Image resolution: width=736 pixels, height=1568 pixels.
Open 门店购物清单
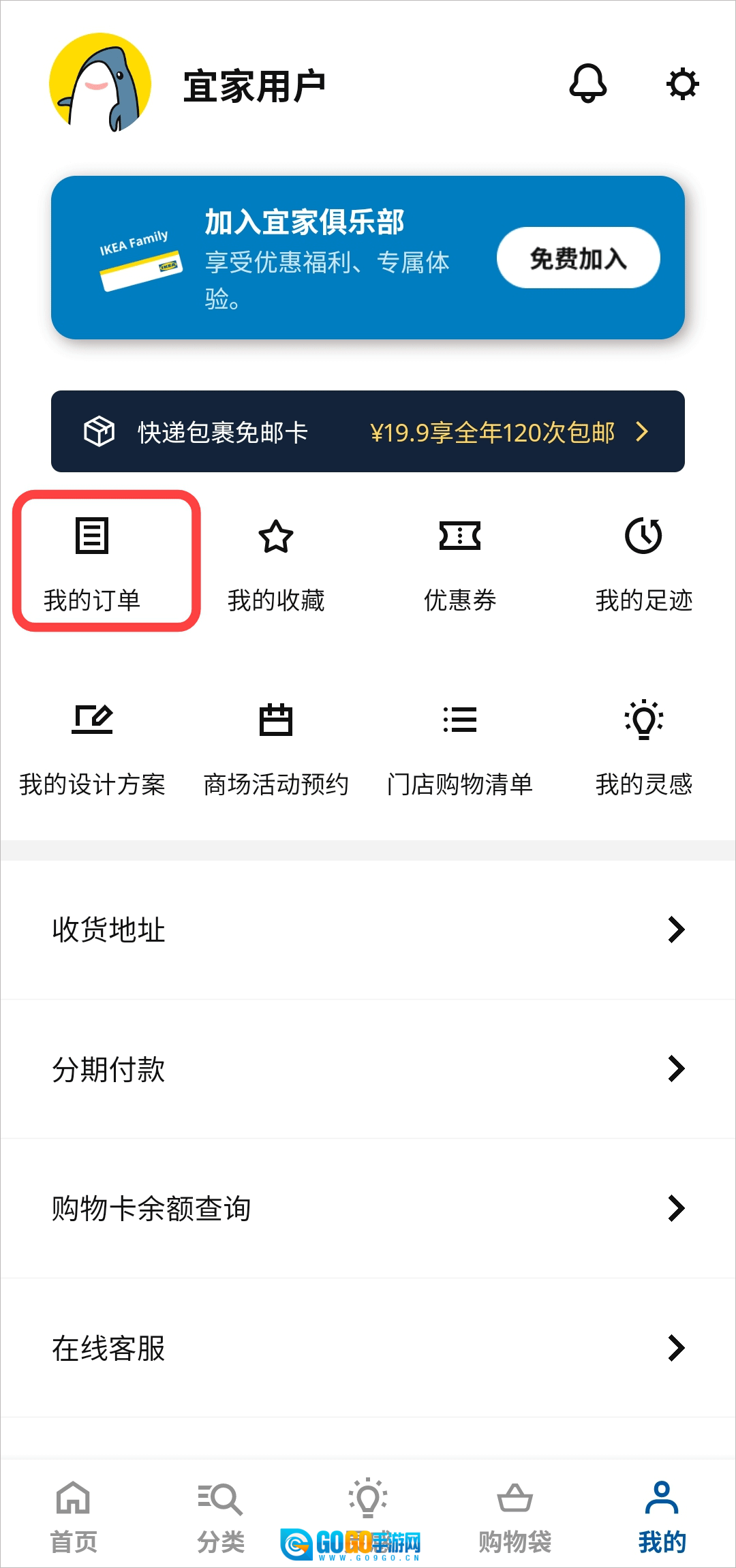[460, 746]
